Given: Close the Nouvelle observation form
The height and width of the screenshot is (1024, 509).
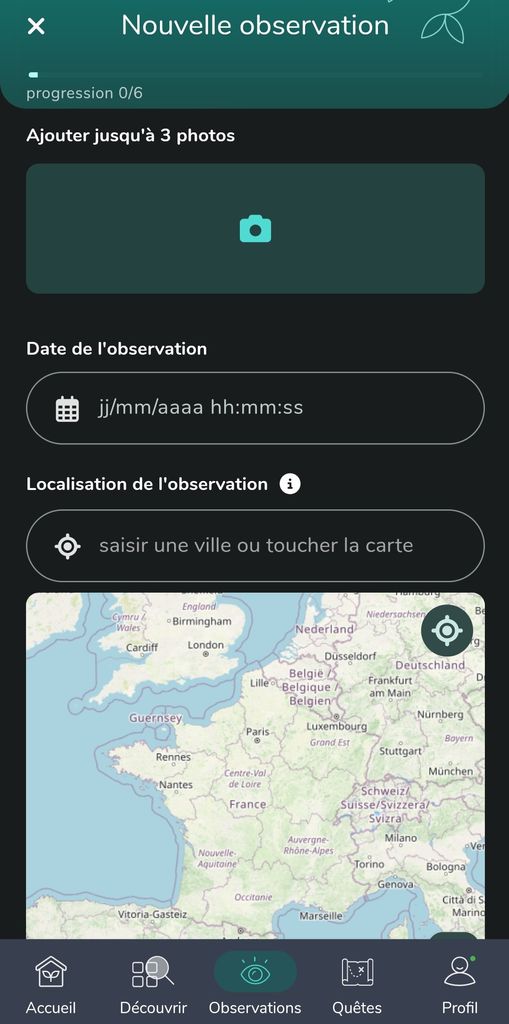Looking at the screenshot, I should 36,26.
